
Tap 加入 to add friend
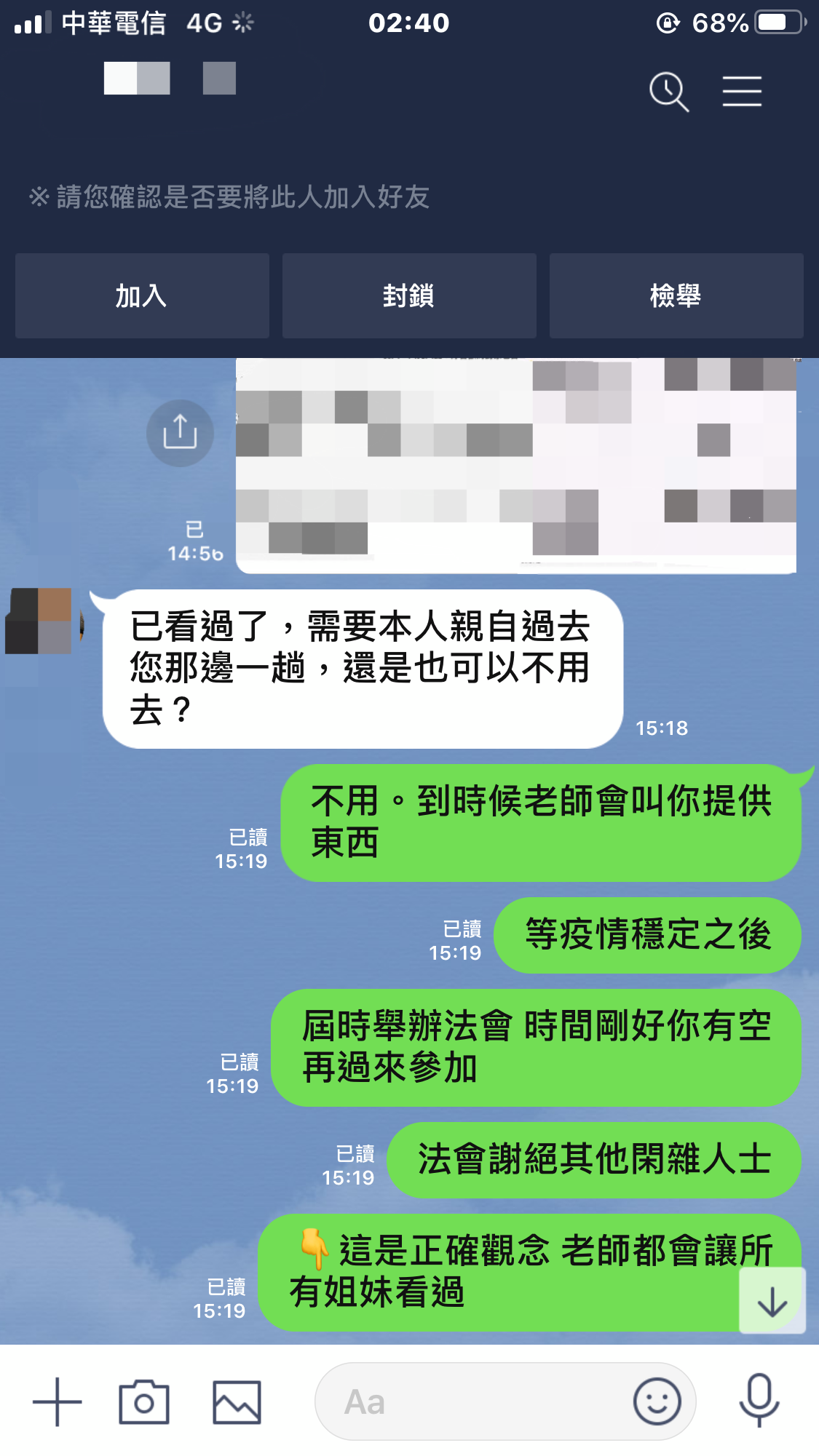(142, 296)
